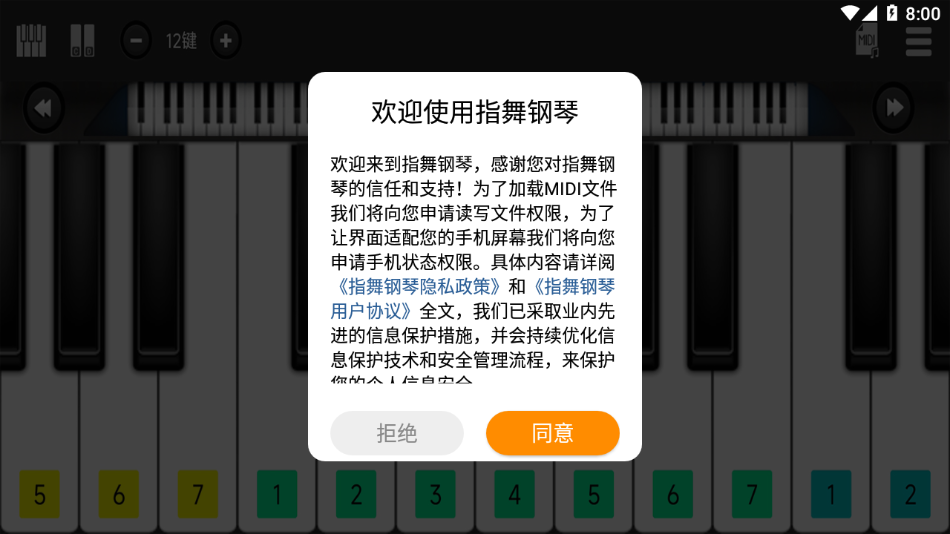The width and height of the screenshot is (950, 534).
Task: Tap the single keyboard layout icon
Action: [31, 41]
